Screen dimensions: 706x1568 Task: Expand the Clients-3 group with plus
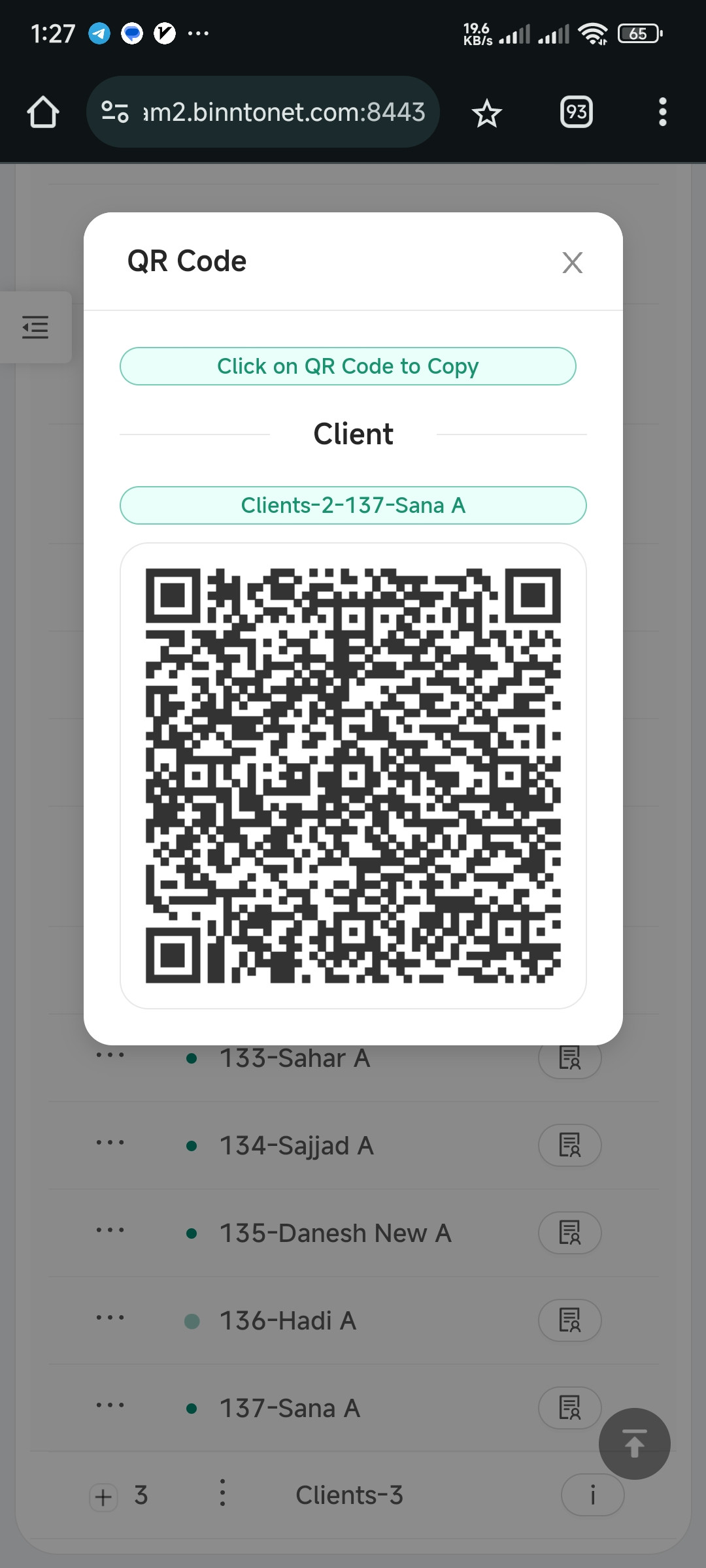click(103, 1497)
